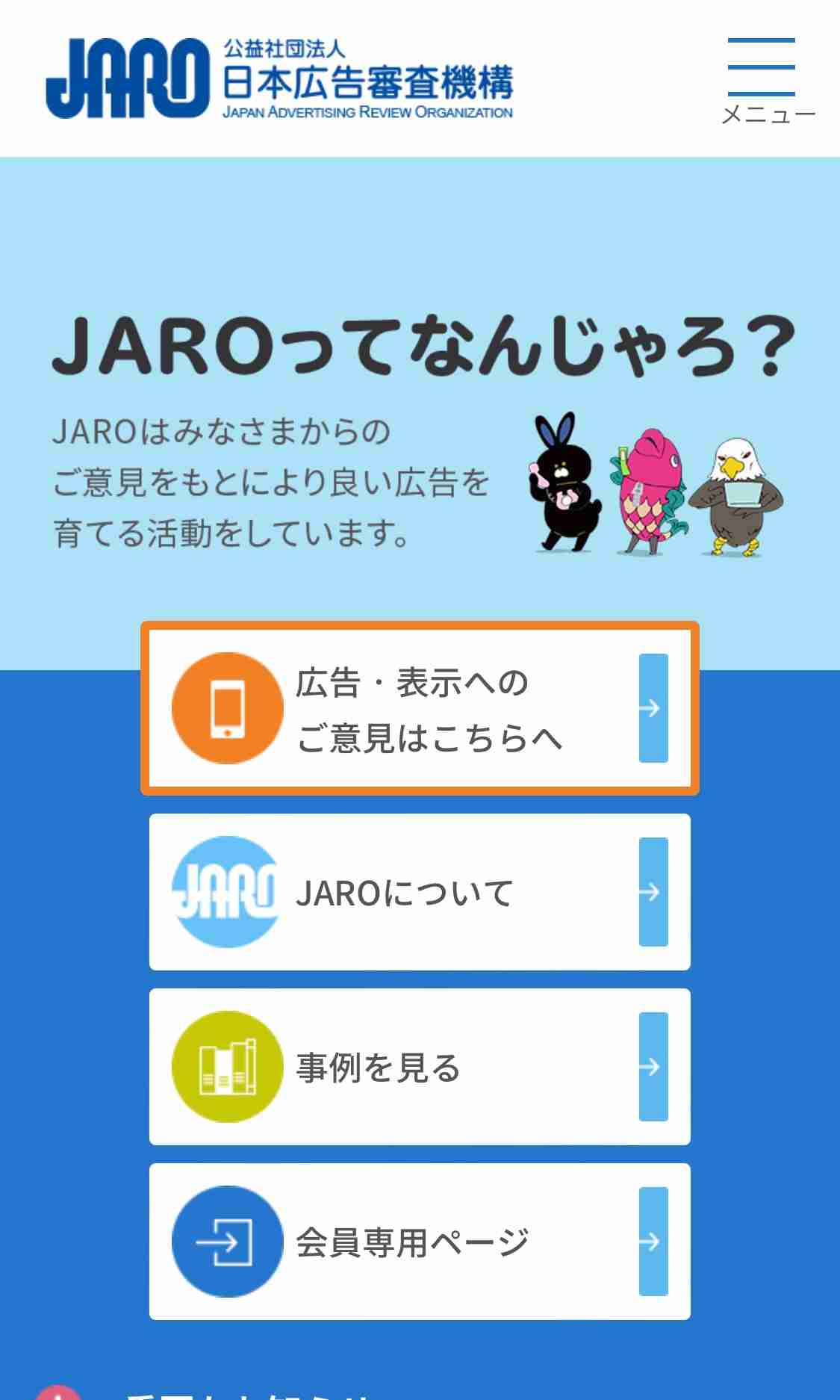Screen dimensions: 840x1400
Task: Open the JAROについて card
Action: point(420,892)
